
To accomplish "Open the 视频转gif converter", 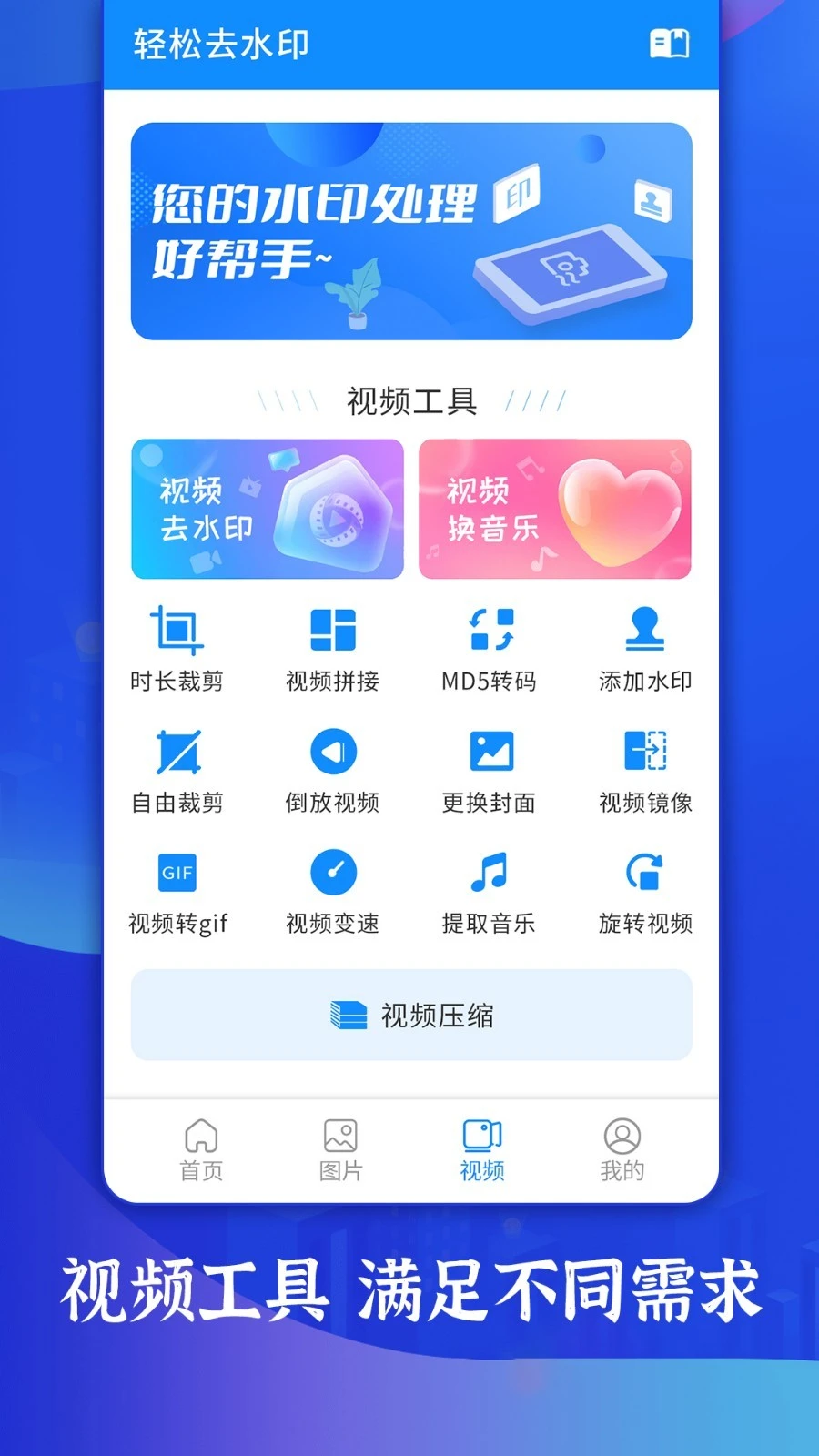I will (x=178, y=894).
